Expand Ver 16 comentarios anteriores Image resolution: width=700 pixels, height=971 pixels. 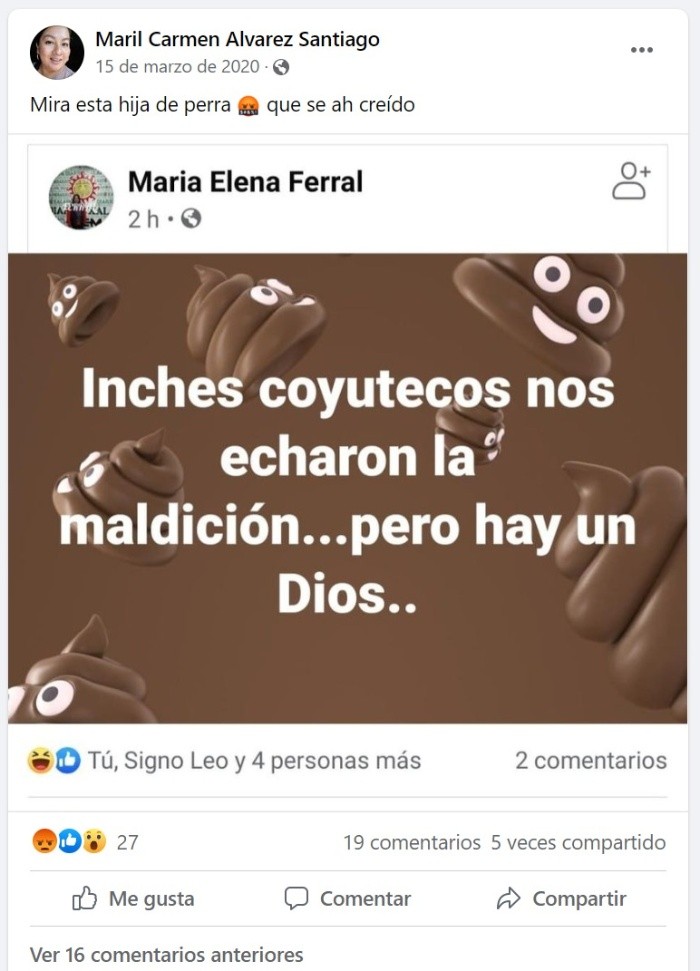pyautogui.click(x=166, y=954)
